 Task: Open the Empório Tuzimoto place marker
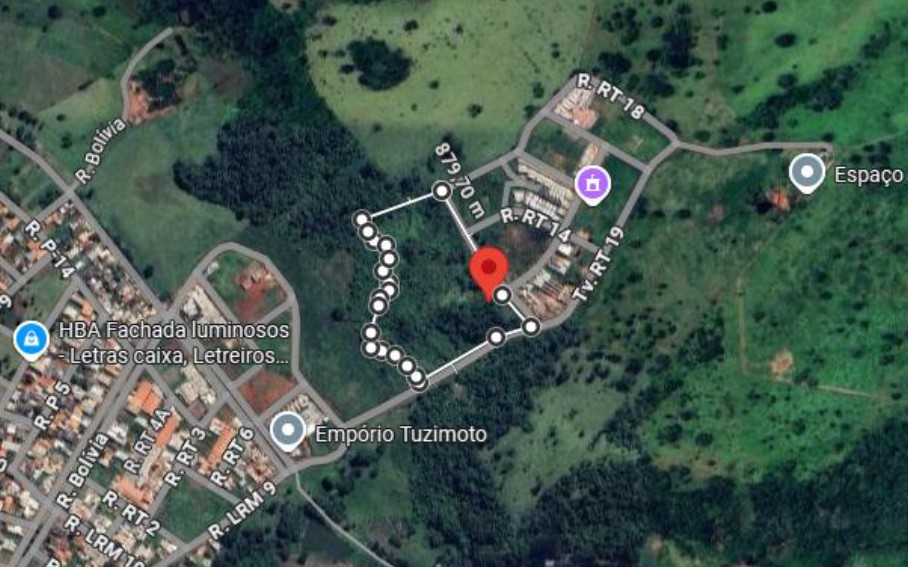(289, 431)
